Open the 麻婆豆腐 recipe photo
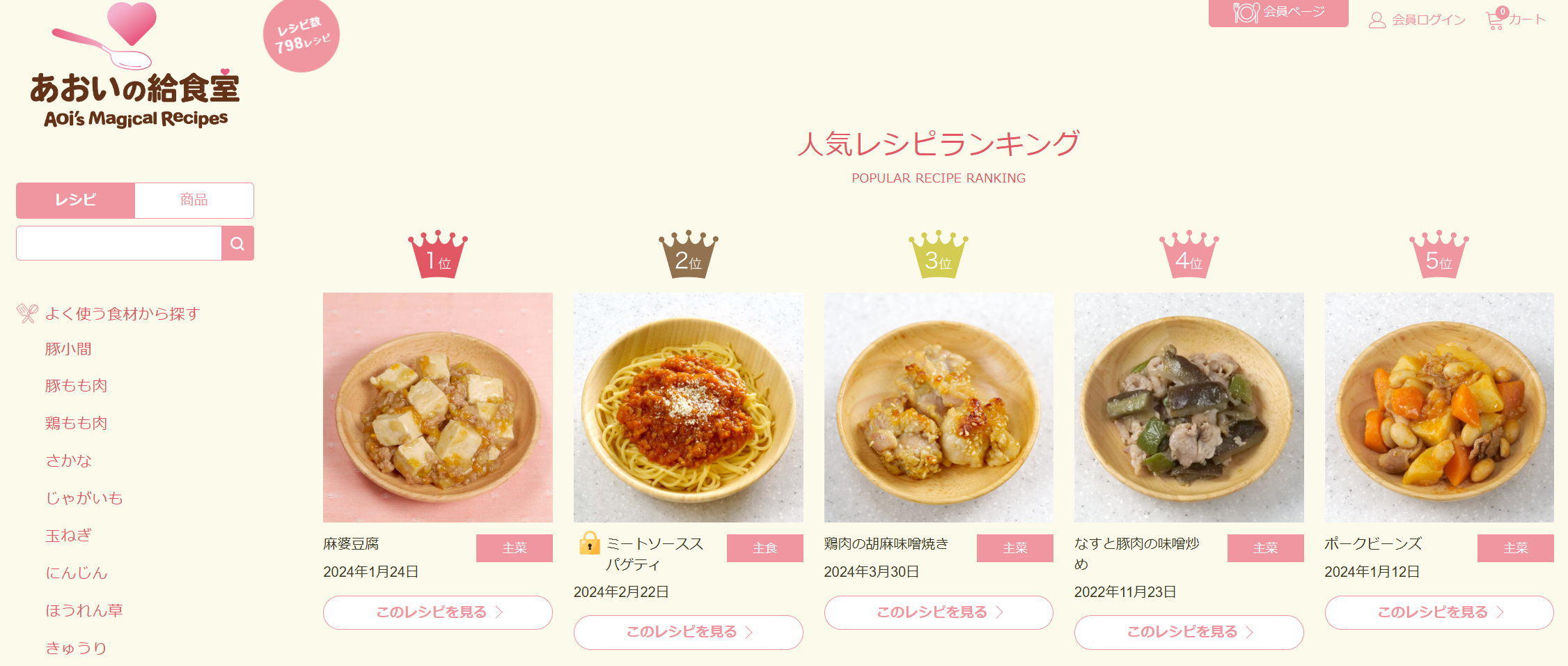This screenshot has height=666, width=1568. 437,407
